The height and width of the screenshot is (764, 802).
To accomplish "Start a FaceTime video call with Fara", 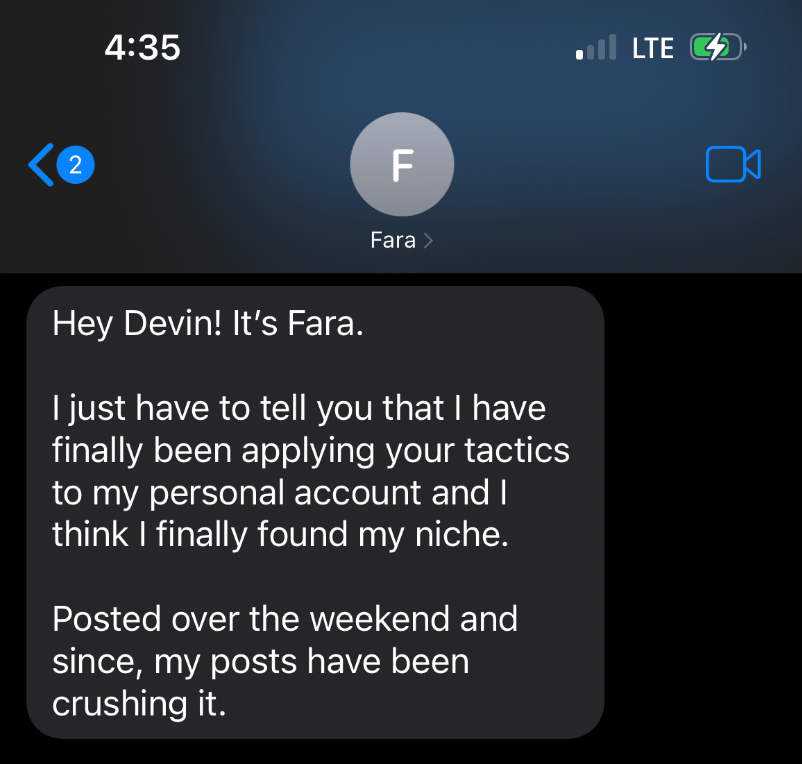I will click(x=733, y=165).
